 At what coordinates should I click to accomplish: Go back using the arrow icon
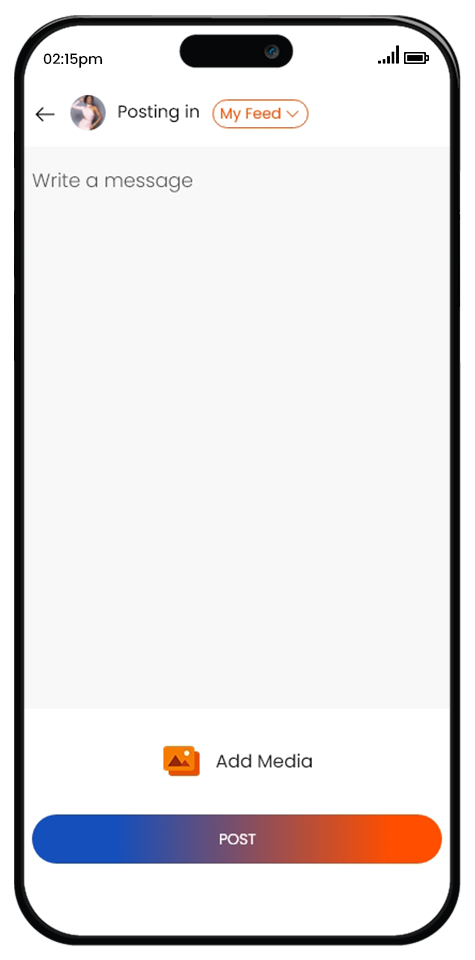pos(45,114)
